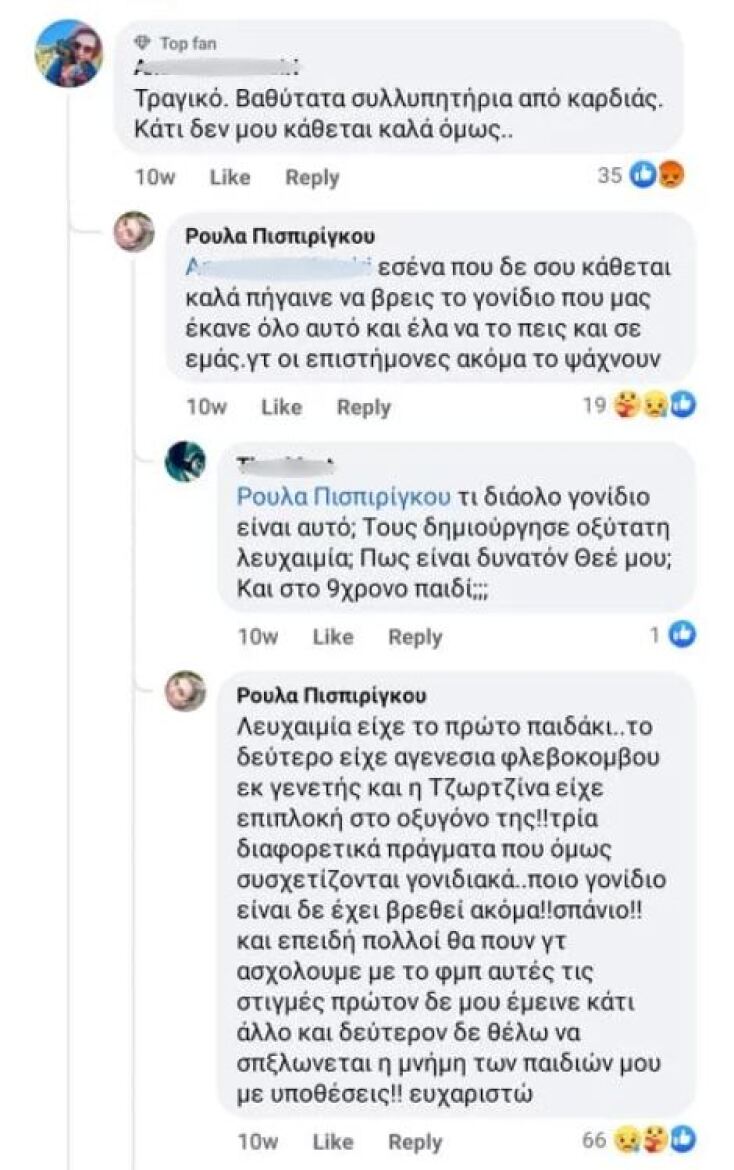
Task: Click the thumbs-up icon next to count 1
Action: (x=680, y=634)
